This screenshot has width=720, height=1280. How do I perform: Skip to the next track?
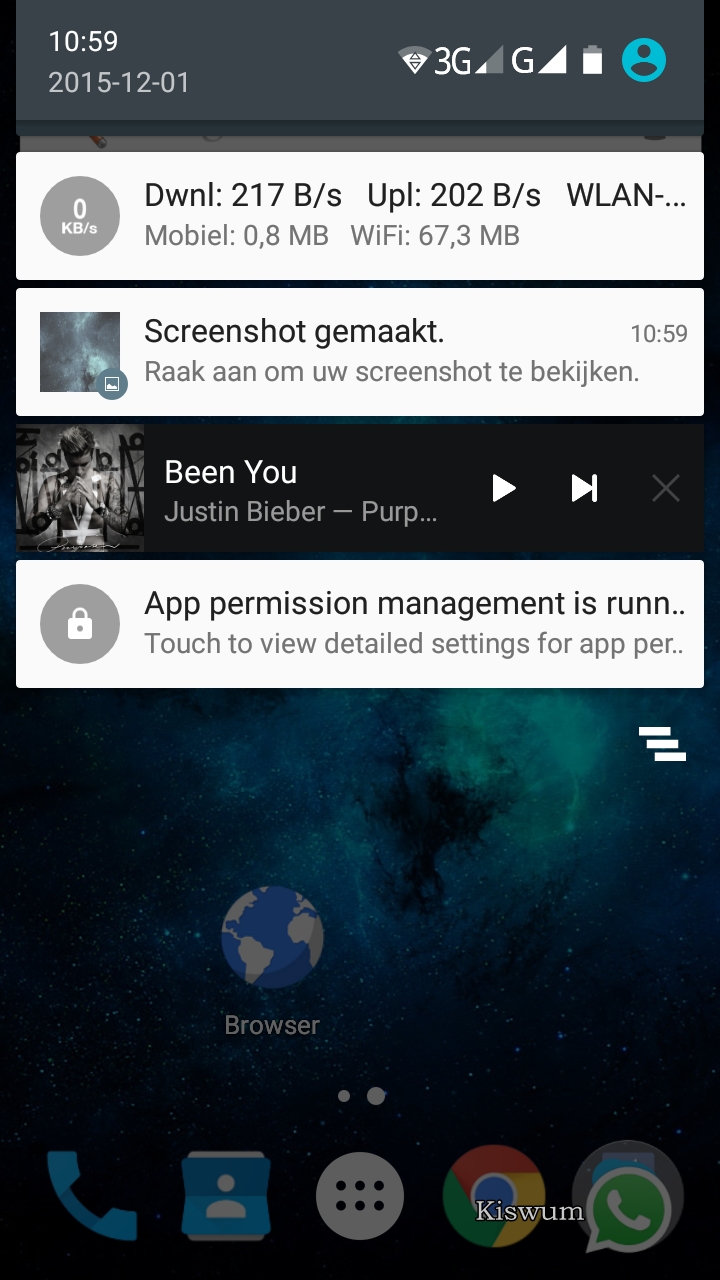pyautogui.click(x=584, y=488)
